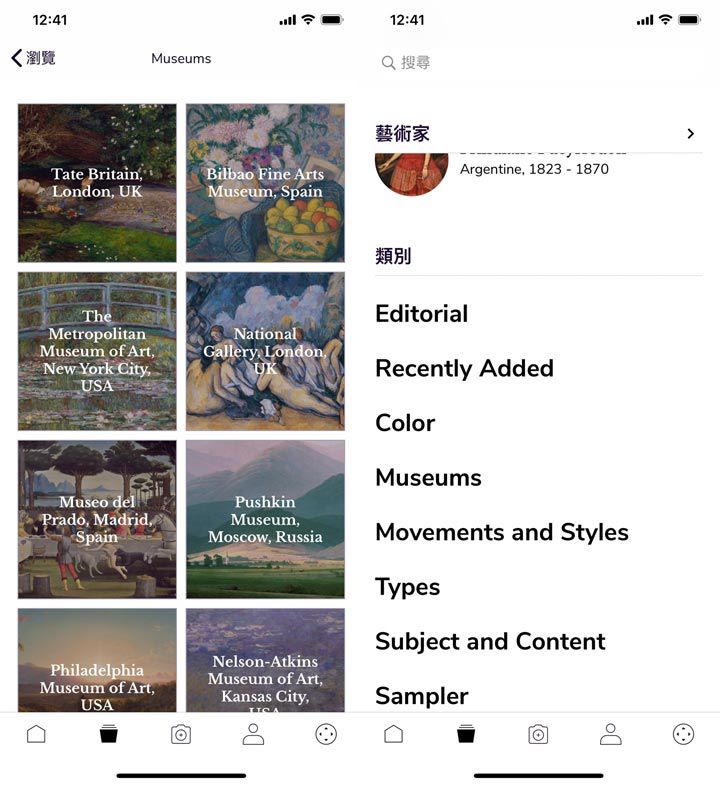Viewport: 720px width, 785px height.
Task: Open Bilbao Fine Arts Museum tile
Action: click(265, 183)
